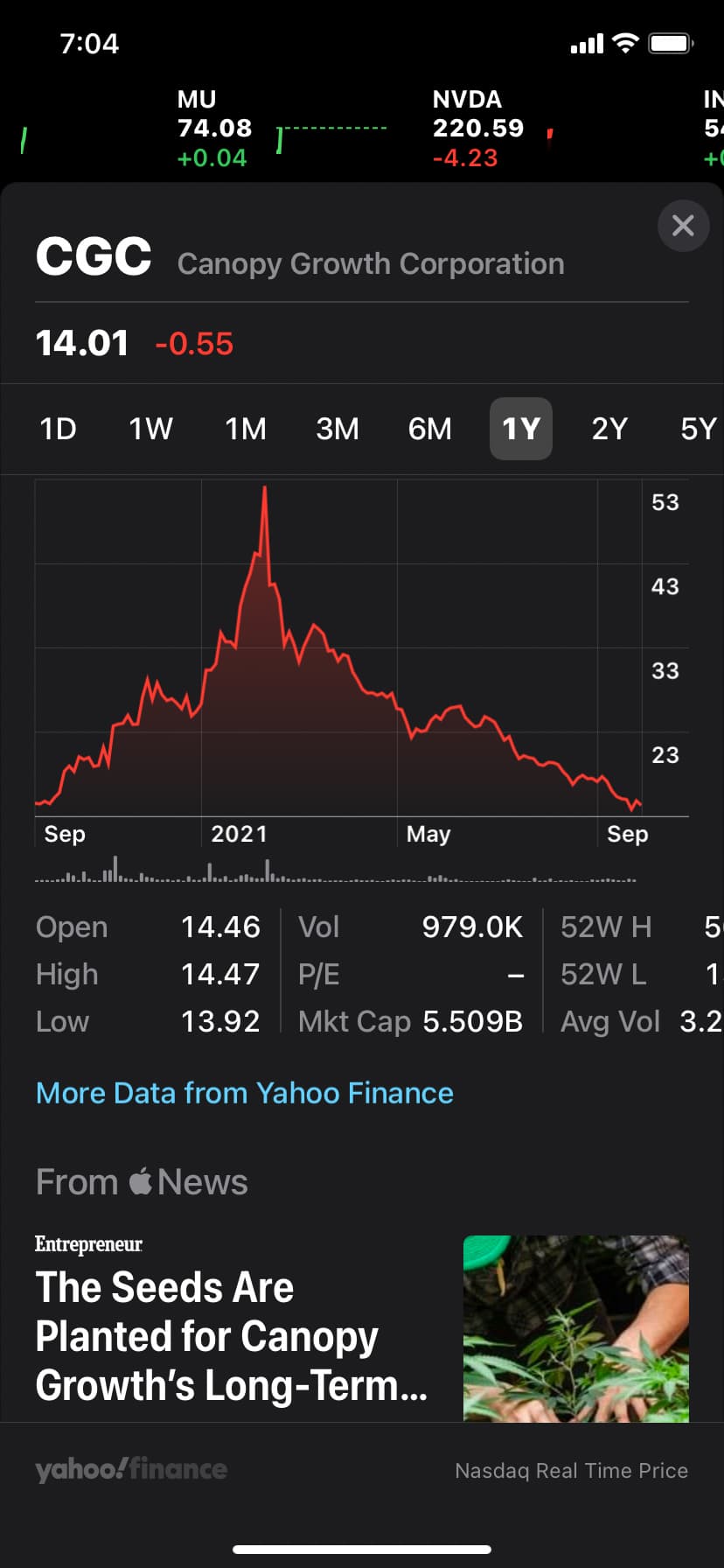Tap the 1Y range tab
724x1568 pixels.
[x=521, y=429]
